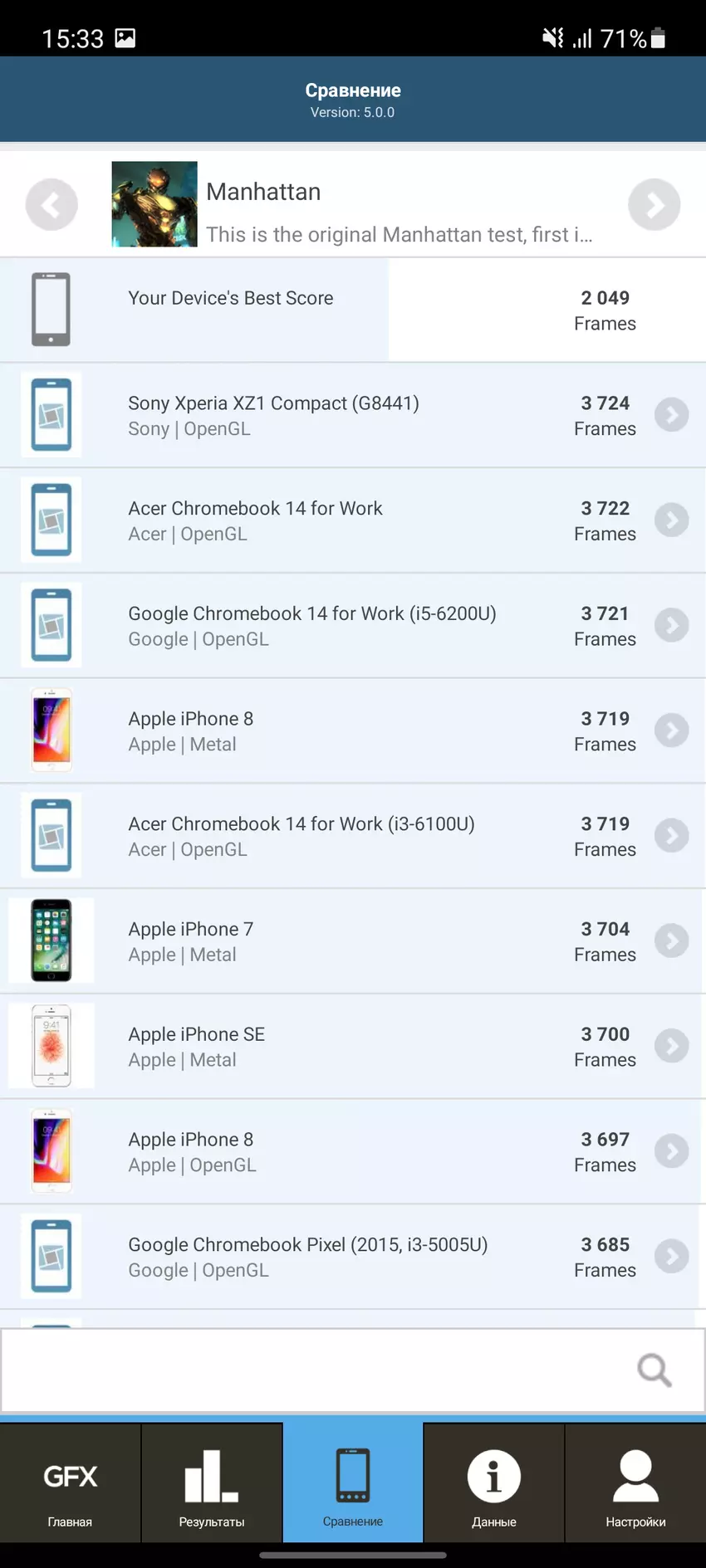The width and height of the screenshot is (706, 1568).
Task: Go to the next benchmark test
Action: [654, 204]
